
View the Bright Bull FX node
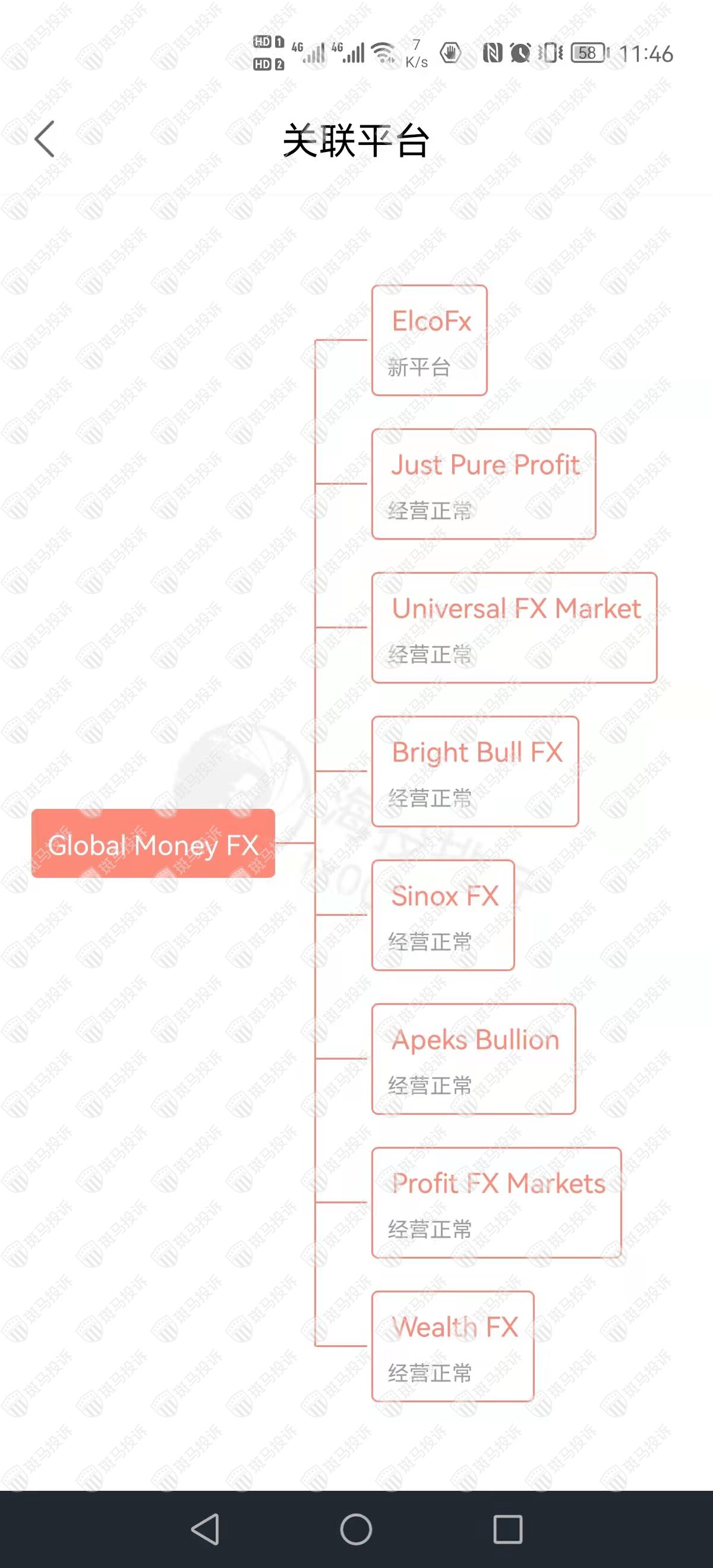pyautogui.click(x=475, y=771)
